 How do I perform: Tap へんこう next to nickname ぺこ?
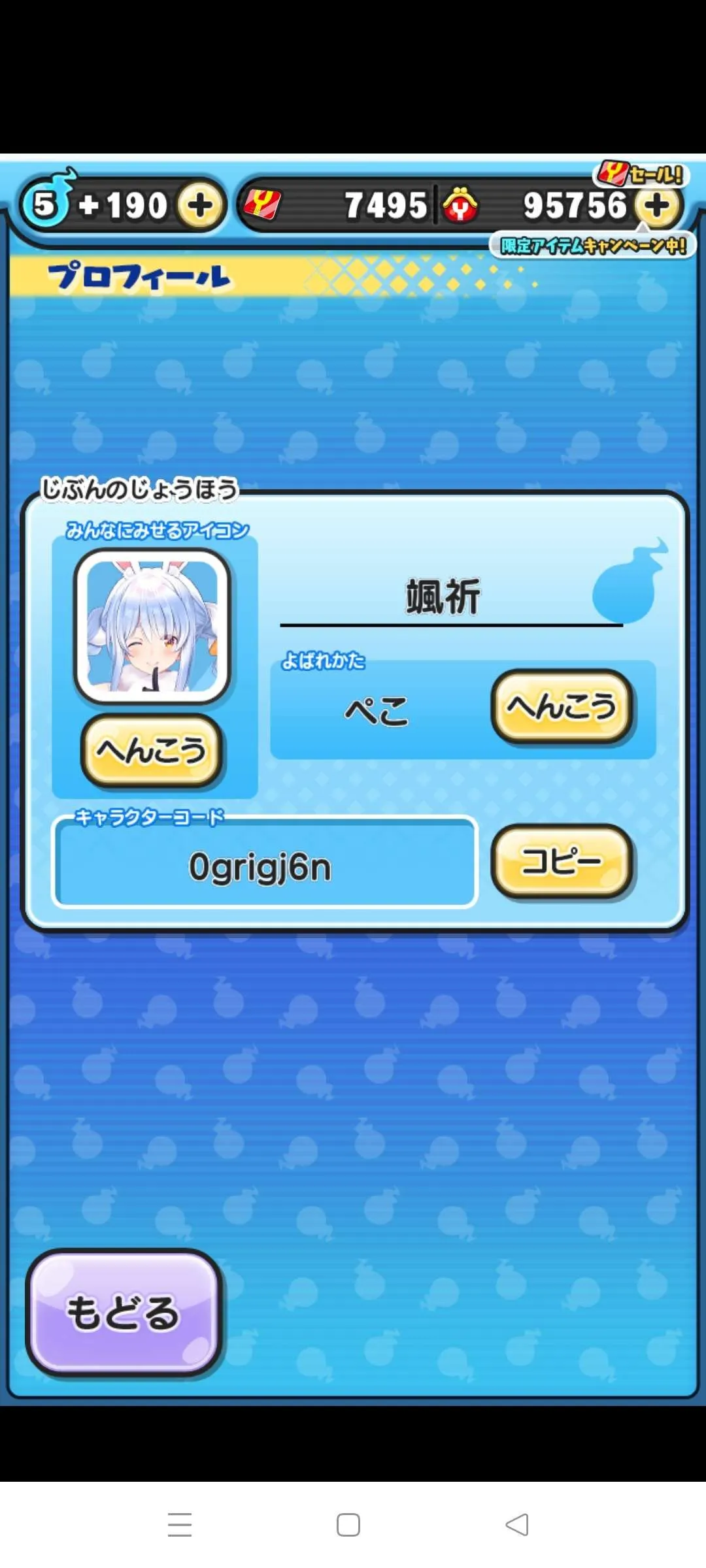562,707
